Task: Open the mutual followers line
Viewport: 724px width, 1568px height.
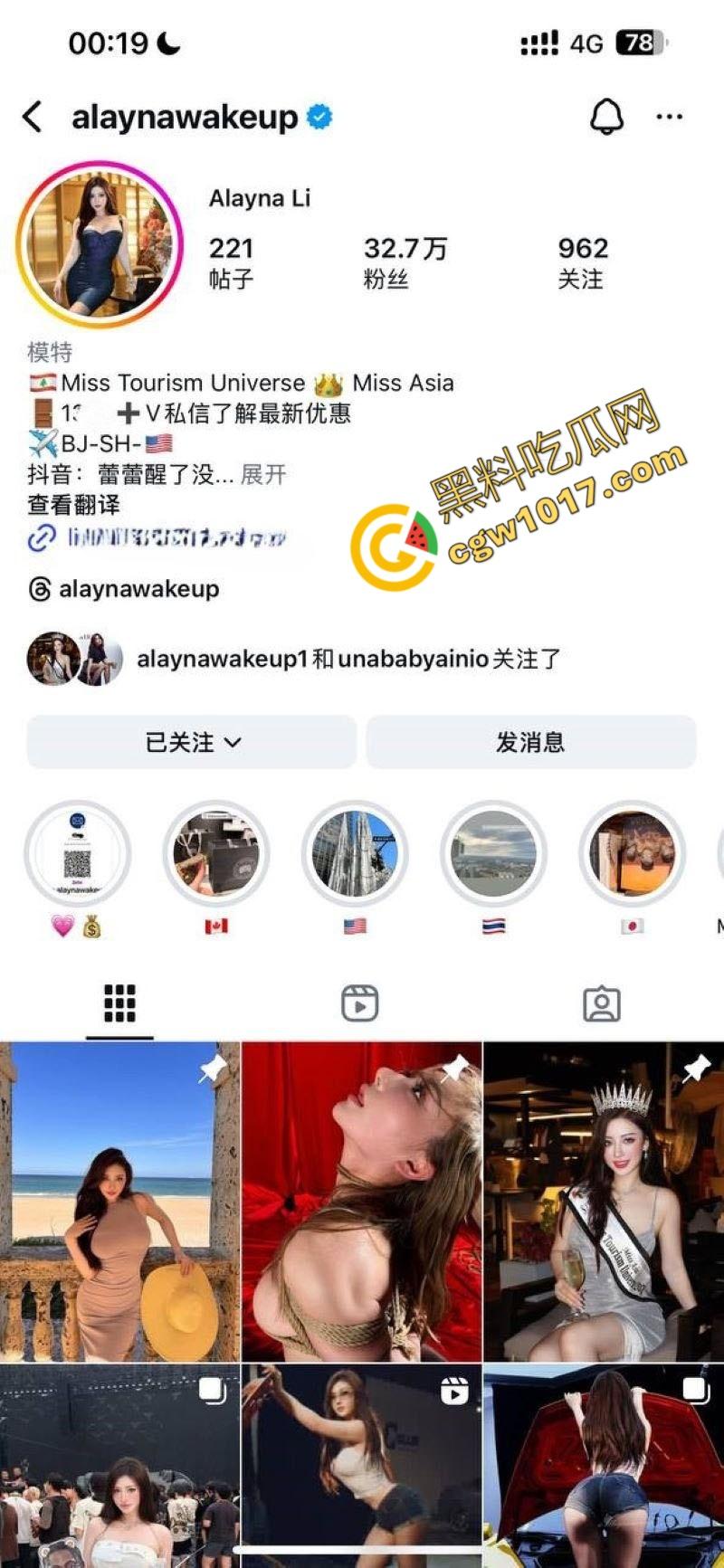Action: (348, 659)
